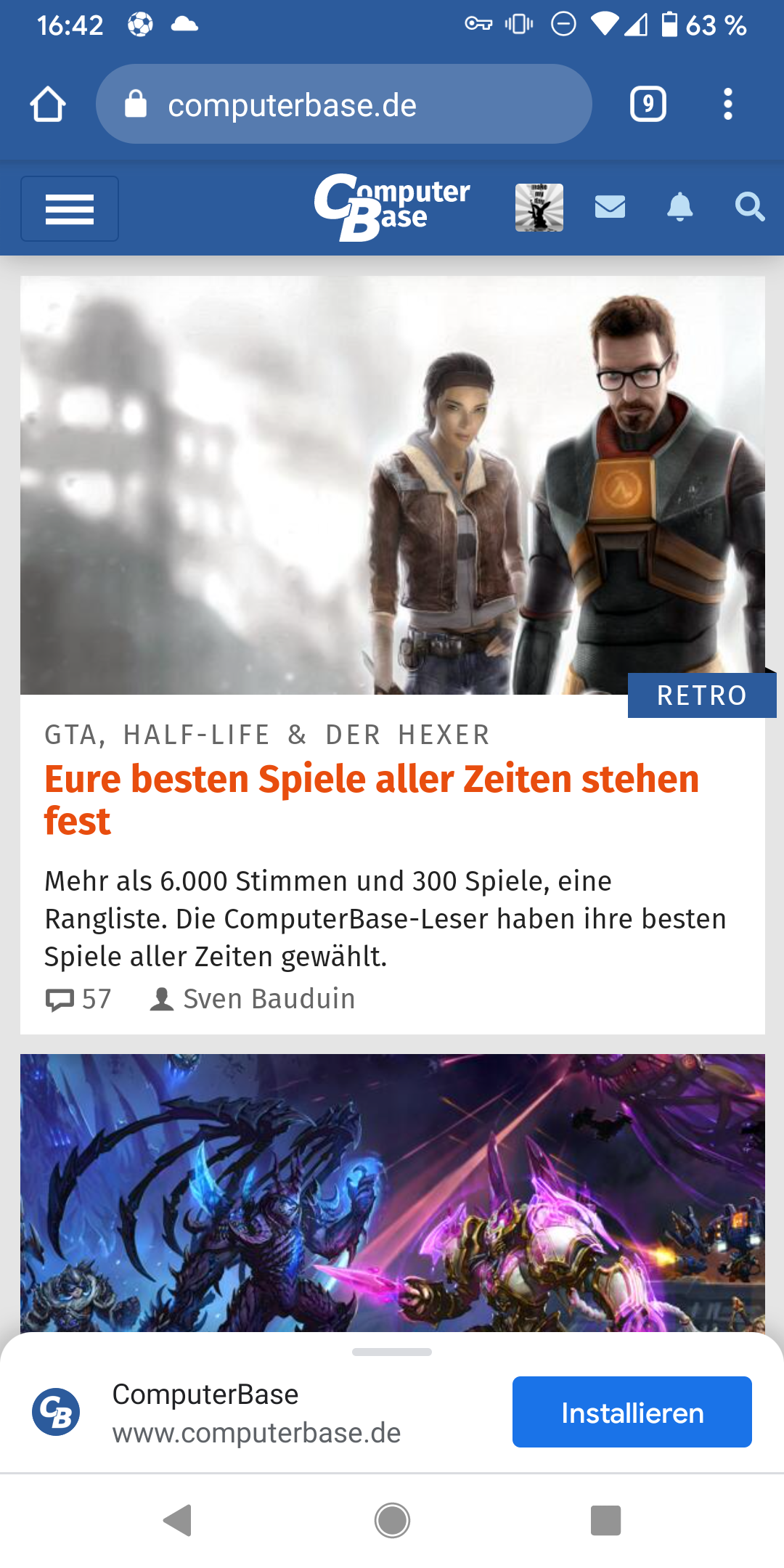Open the tab switcher showing 9 tabs
The width and height of the screenshot is (784, 1568).
[648, 105]
